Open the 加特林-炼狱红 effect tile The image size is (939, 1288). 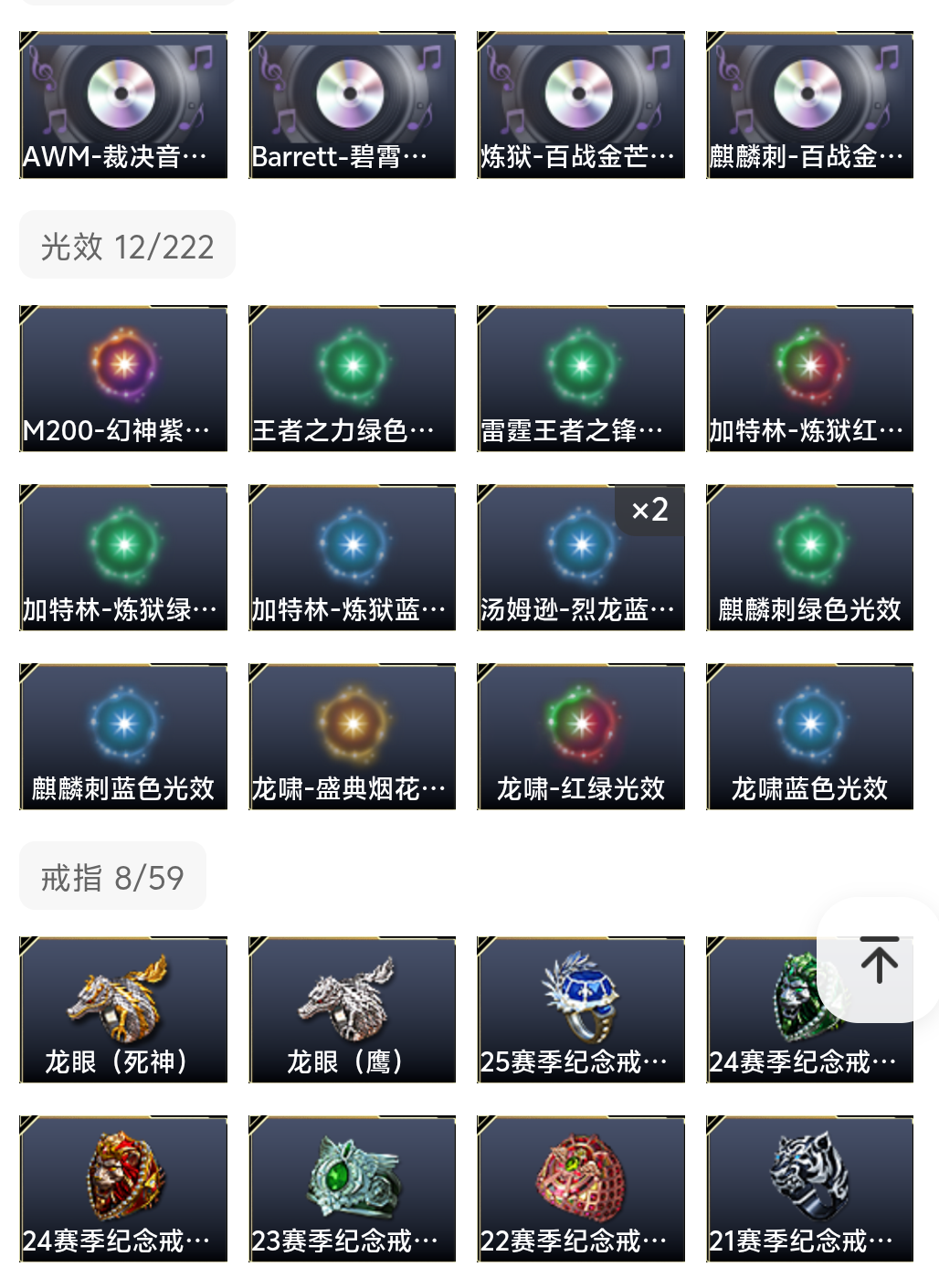click(809, 378)
